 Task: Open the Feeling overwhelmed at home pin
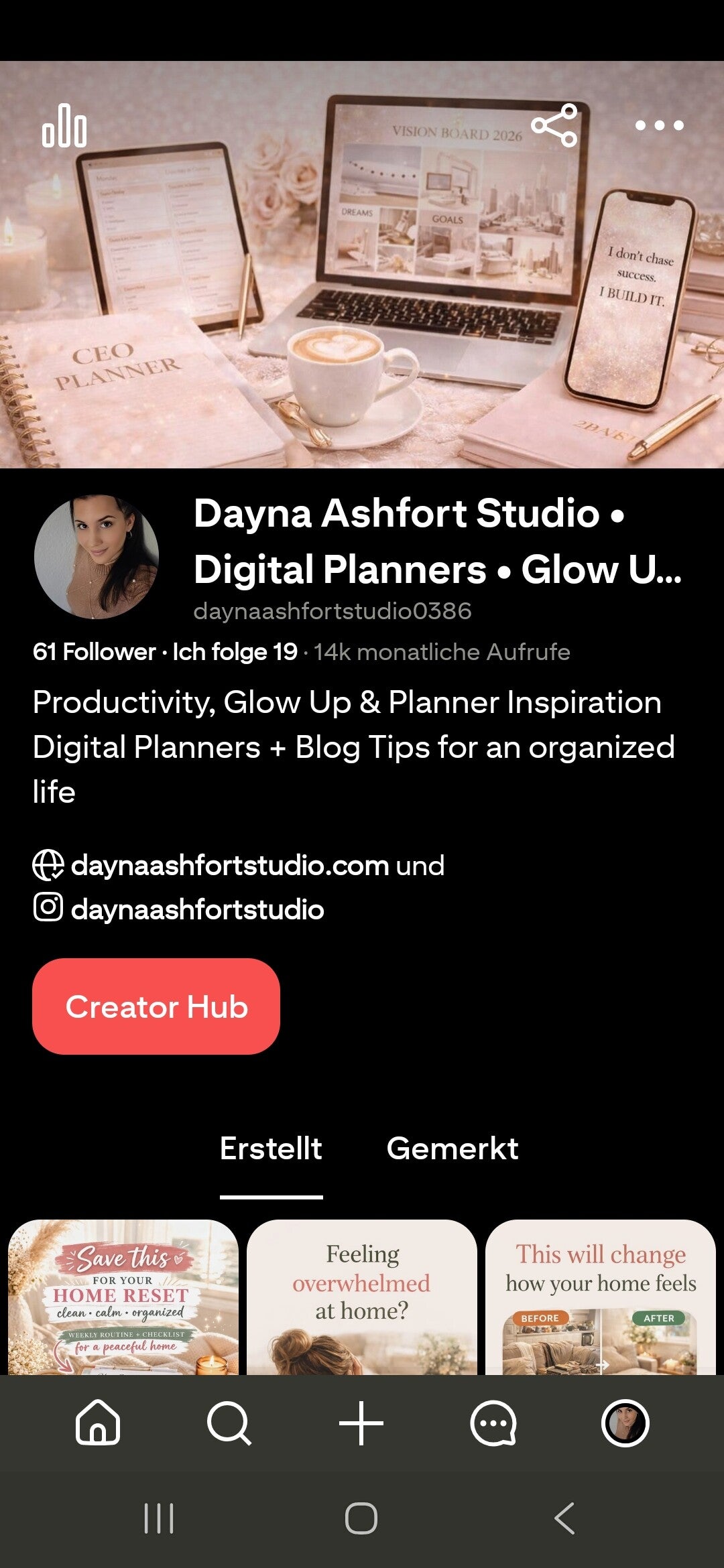(362, 1297)
